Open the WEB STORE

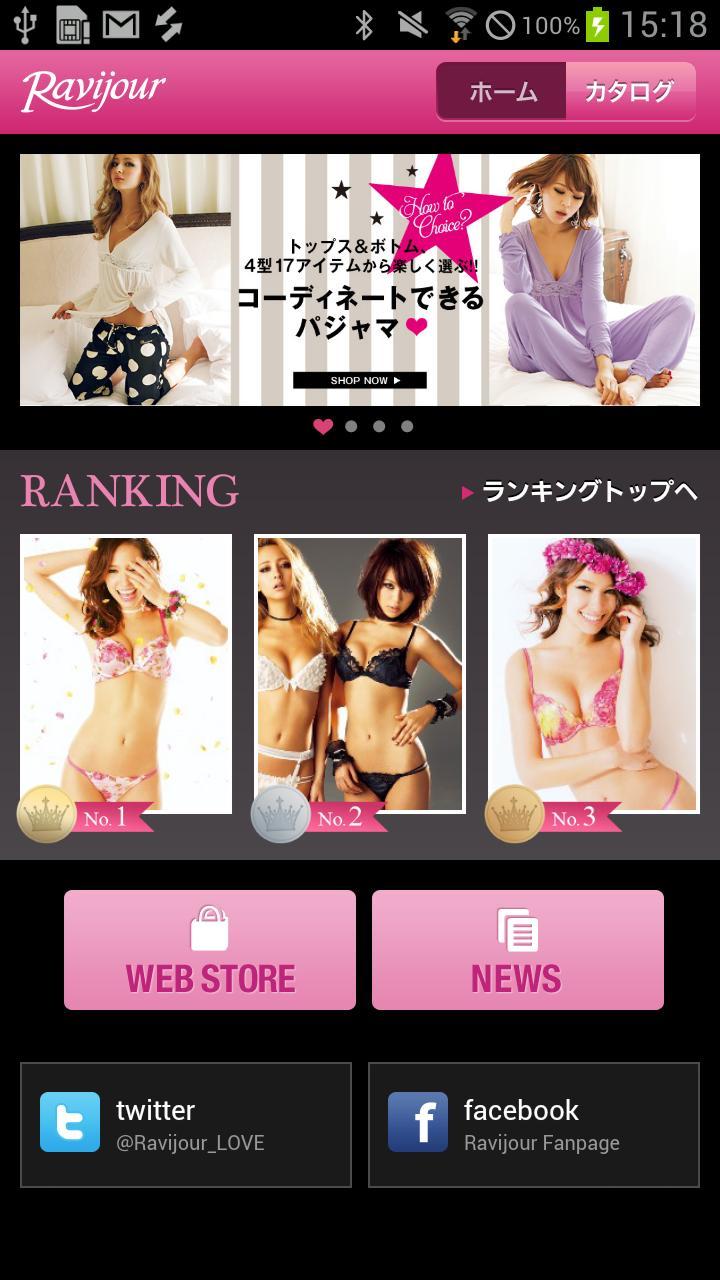[210, 950]
